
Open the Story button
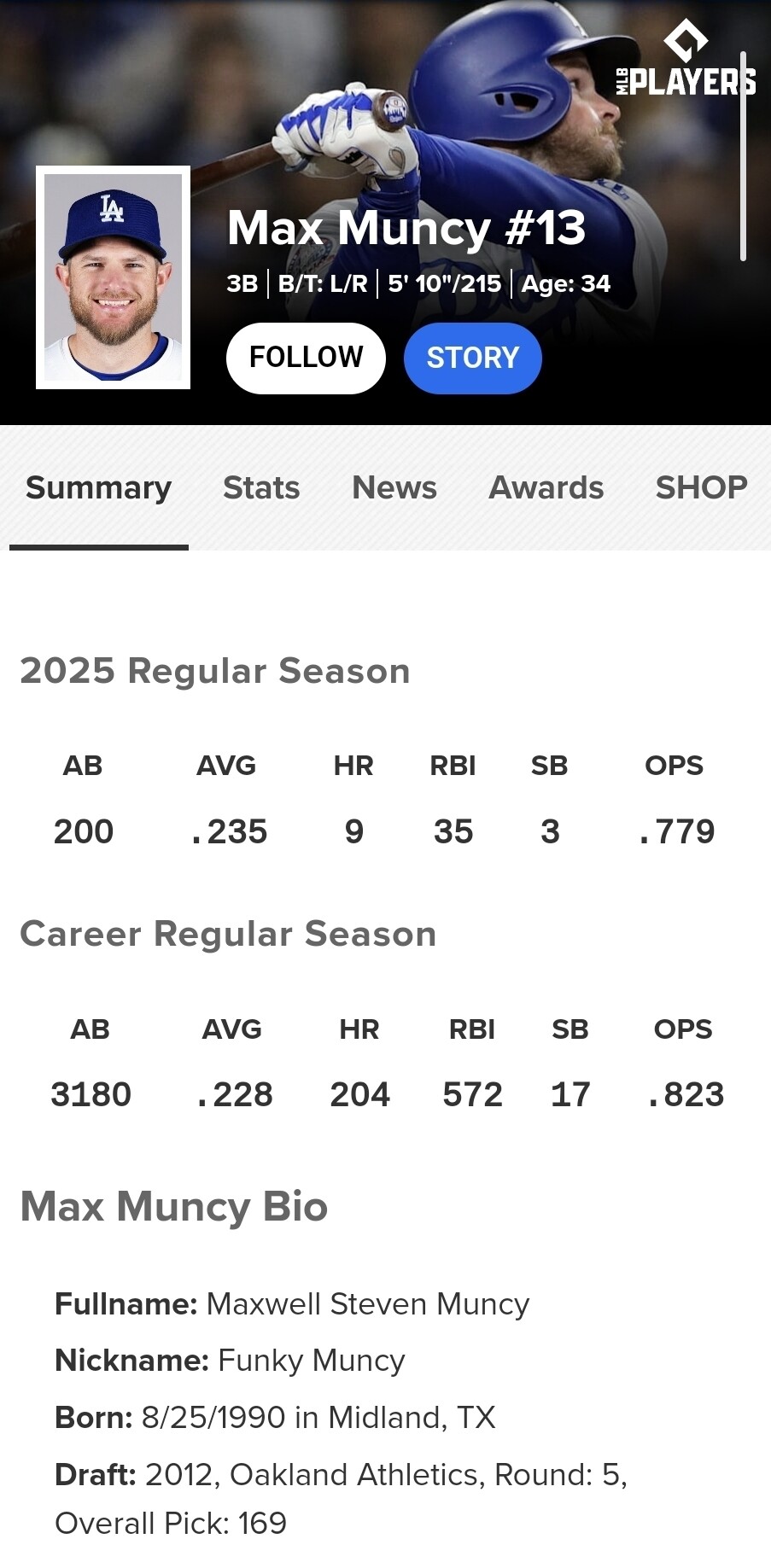[x=473, y=358]
